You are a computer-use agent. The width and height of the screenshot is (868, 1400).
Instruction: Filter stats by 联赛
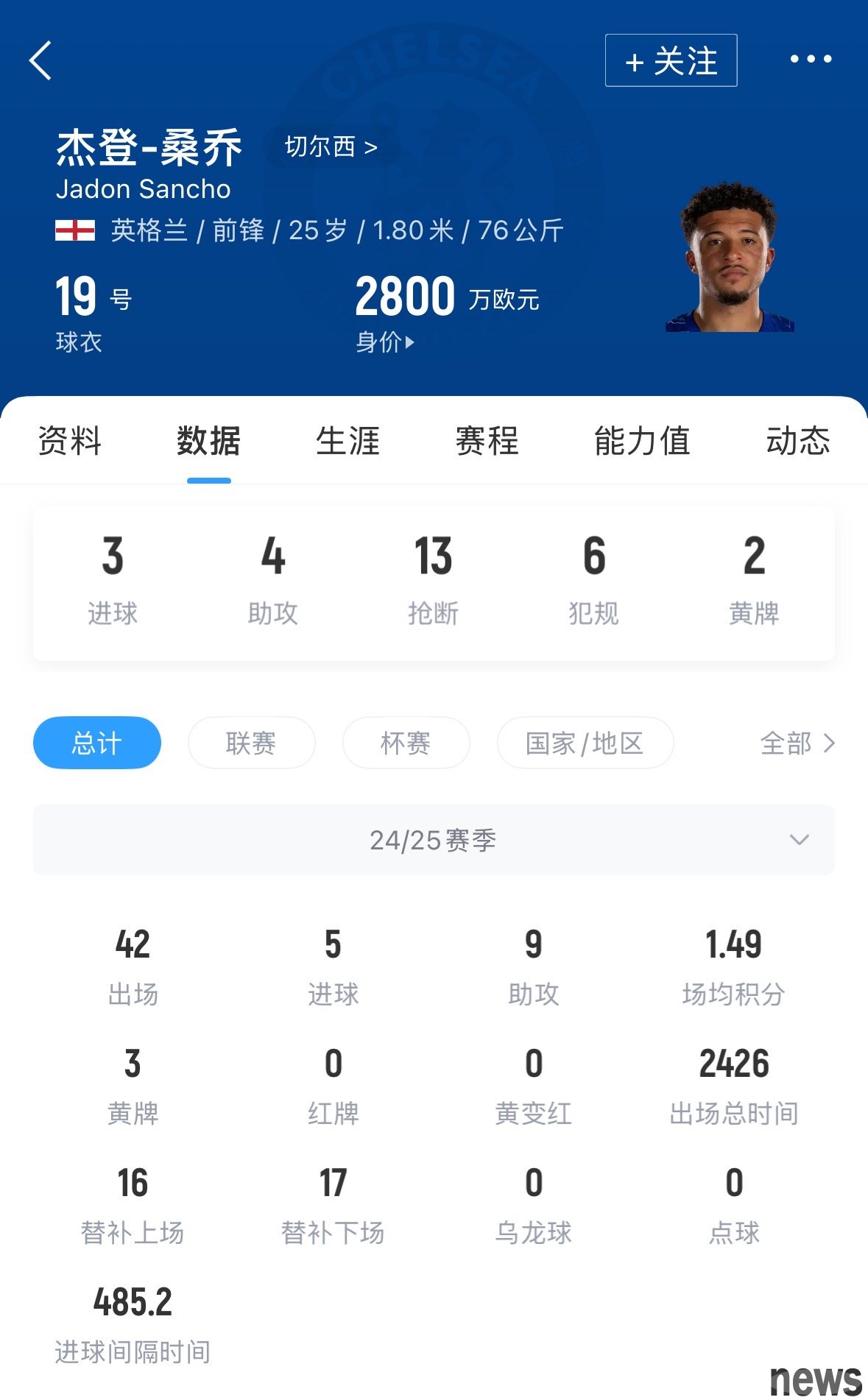pyautogui.click(x=252, y=743)
